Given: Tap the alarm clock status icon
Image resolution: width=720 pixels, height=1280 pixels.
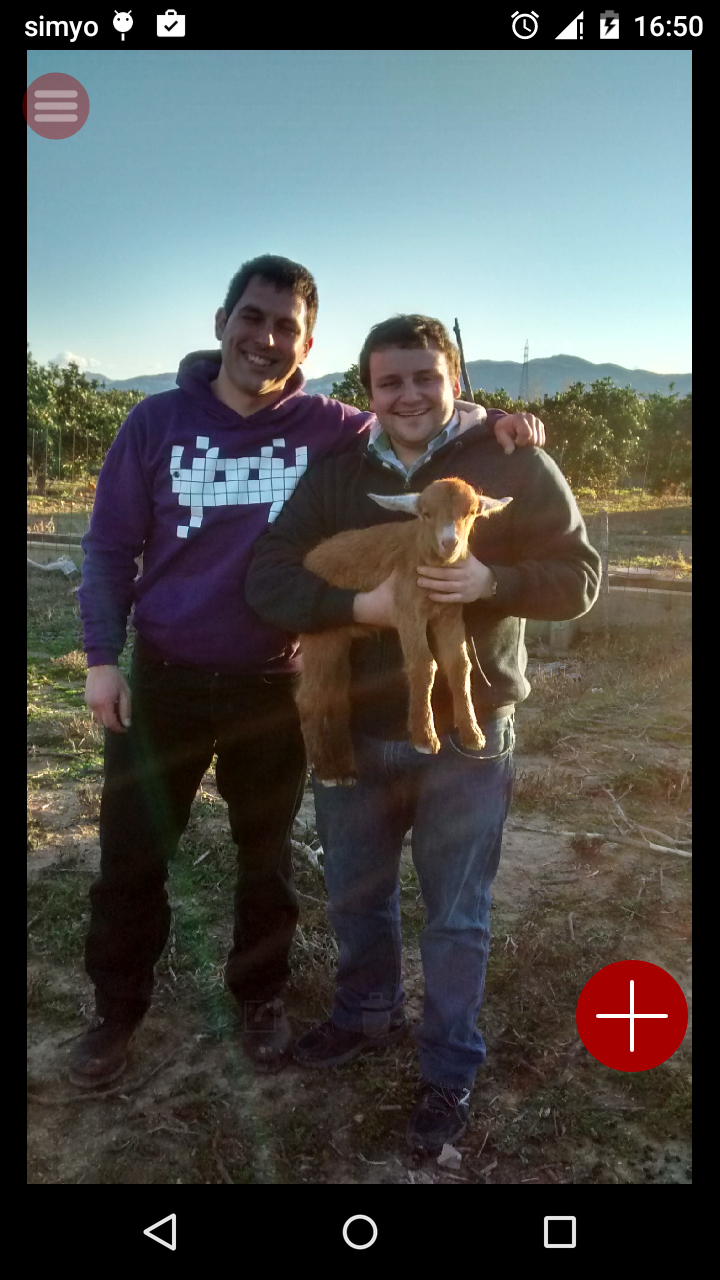Looking at the screenshot, I should point(524,26).
